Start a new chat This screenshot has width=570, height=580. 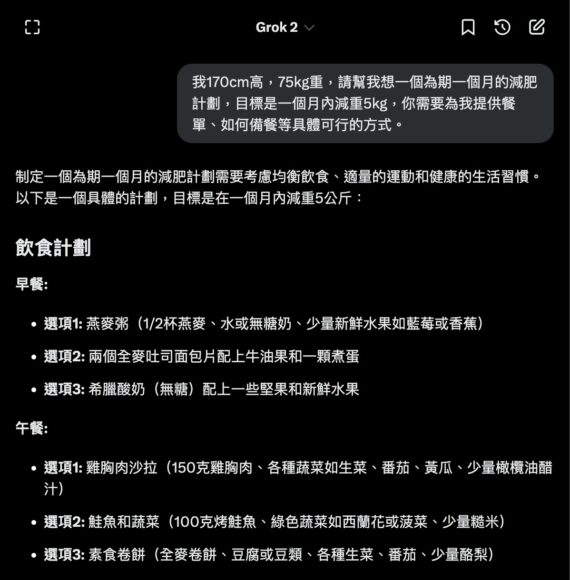(536, 27)
